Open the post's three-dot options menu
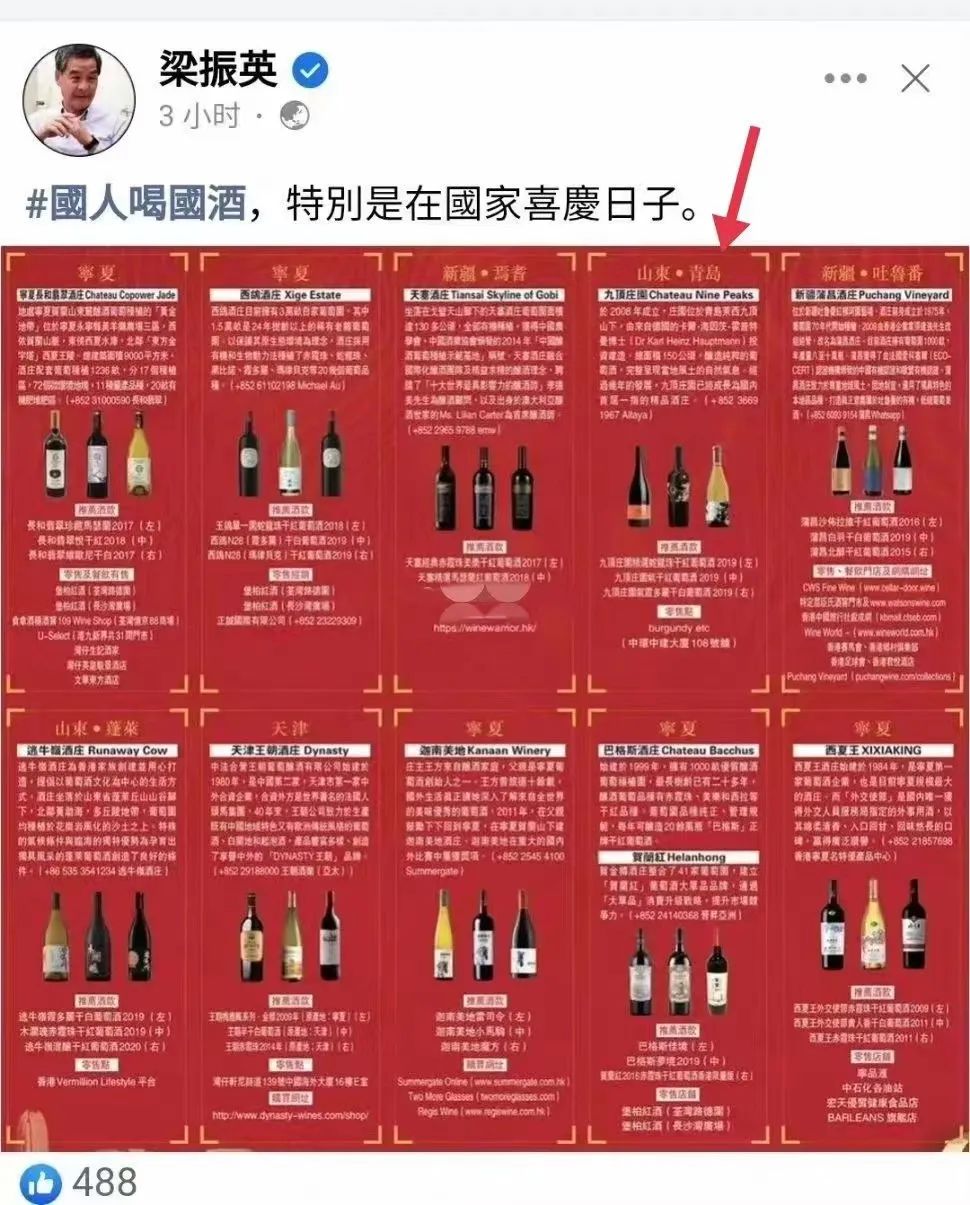This screenshot has width=970, height=1205. pos(845,79)
